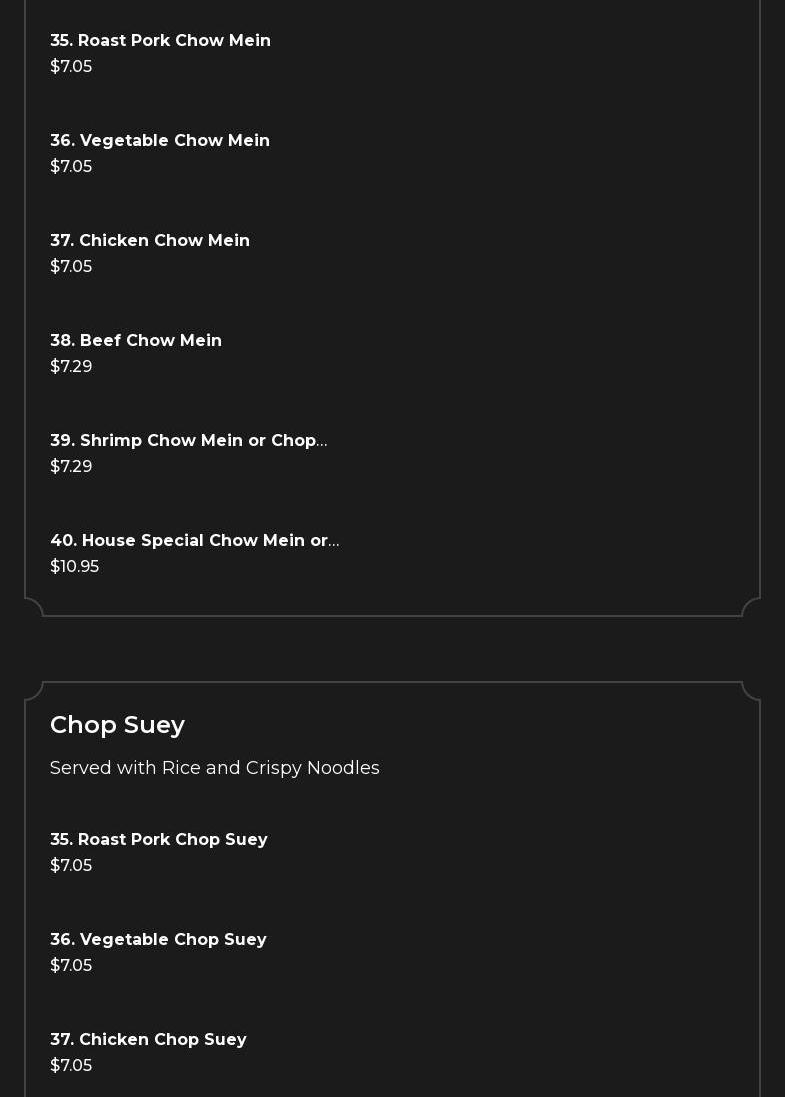Select 40. House Special Chow Mein

click(194, 541)
